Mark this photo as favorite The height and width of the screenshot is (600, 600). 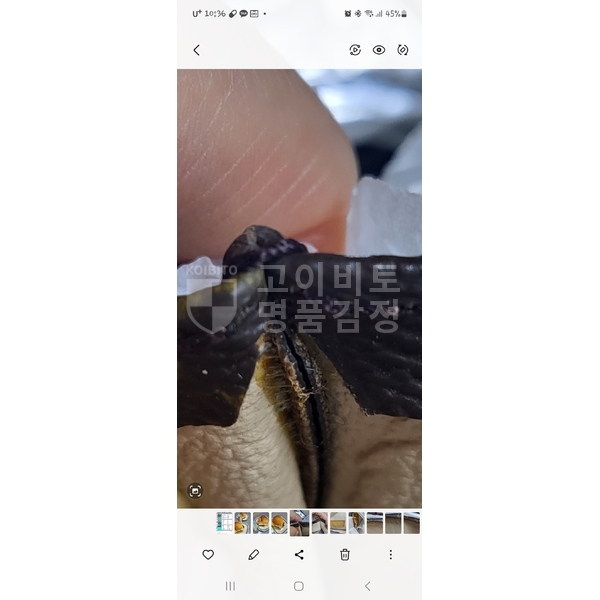[x=208, y=554]
